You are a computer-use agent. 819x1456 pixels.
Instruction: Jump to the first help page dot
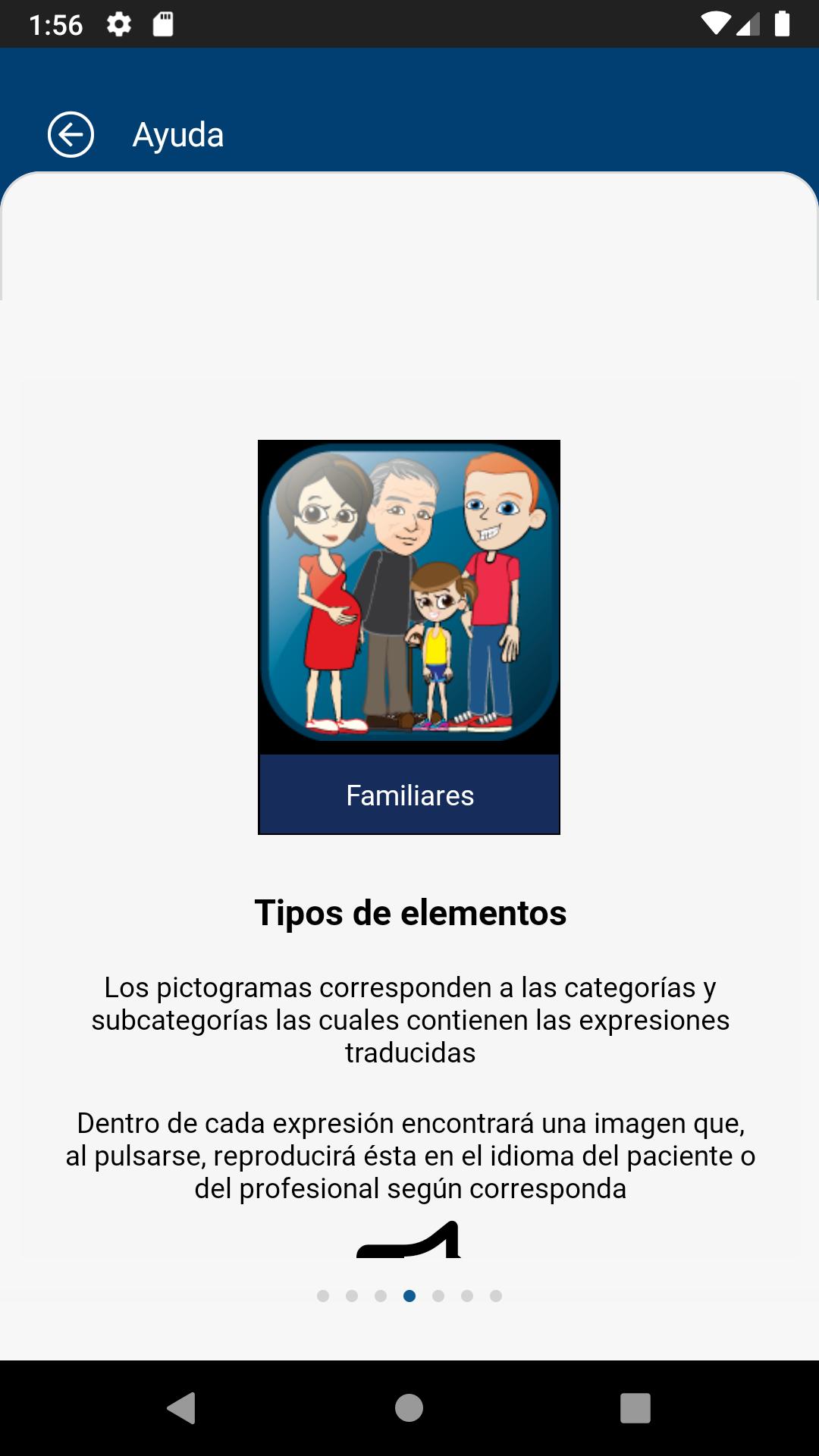click(323, 1296)
